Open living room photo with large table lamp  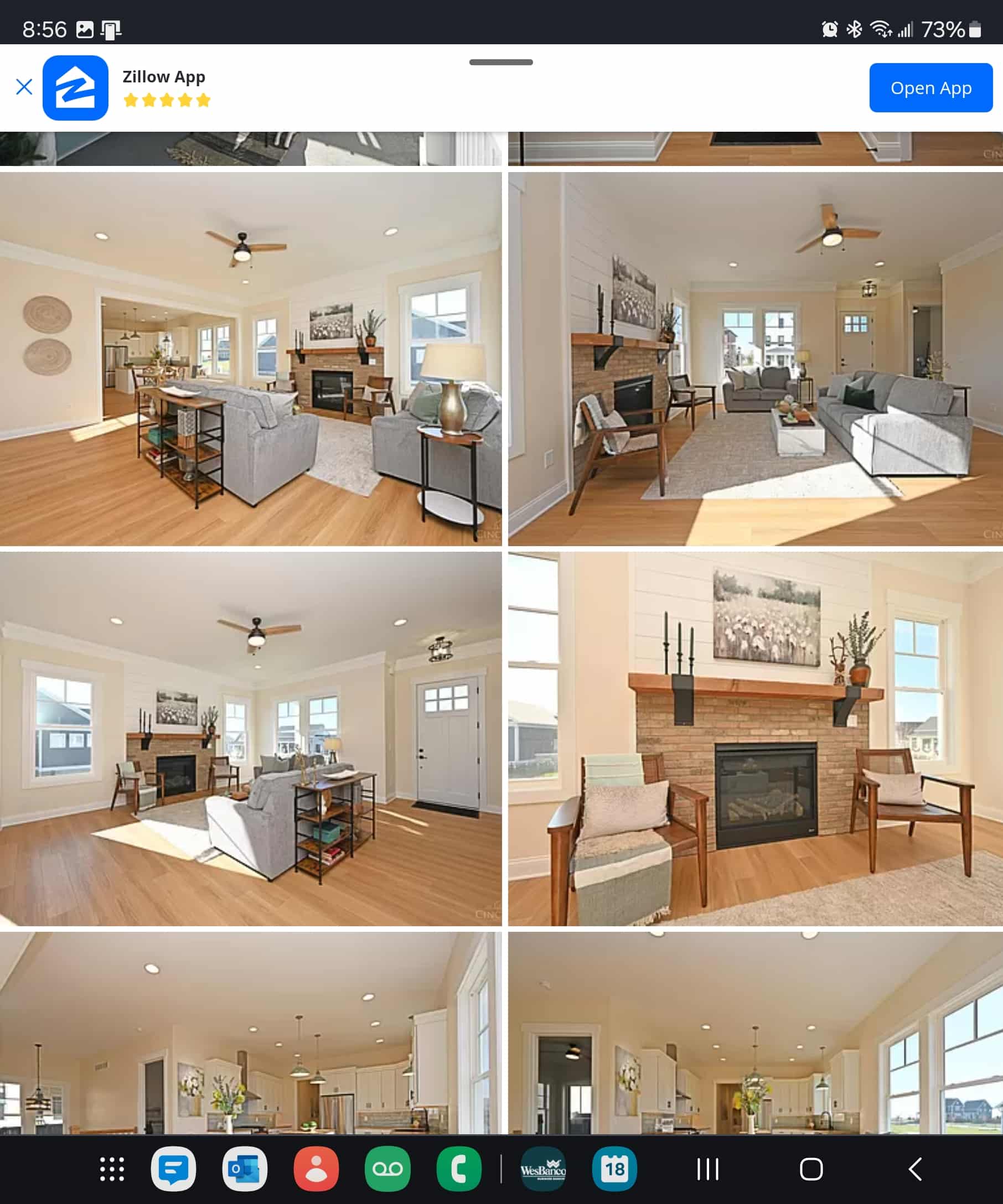(251, 359)
